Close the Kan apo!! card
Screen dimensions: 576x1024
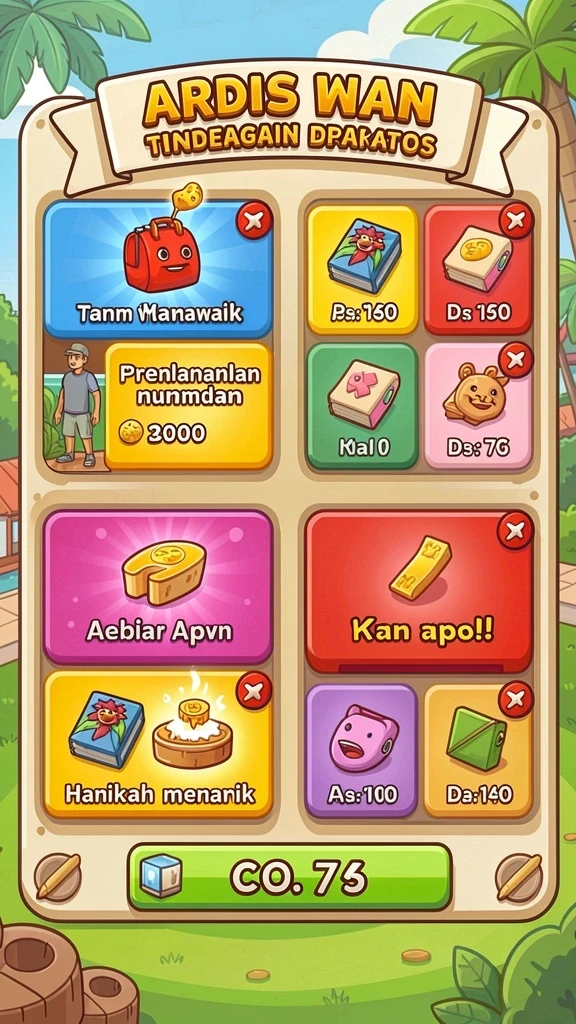pyautogui.click(x=515, y=530)
